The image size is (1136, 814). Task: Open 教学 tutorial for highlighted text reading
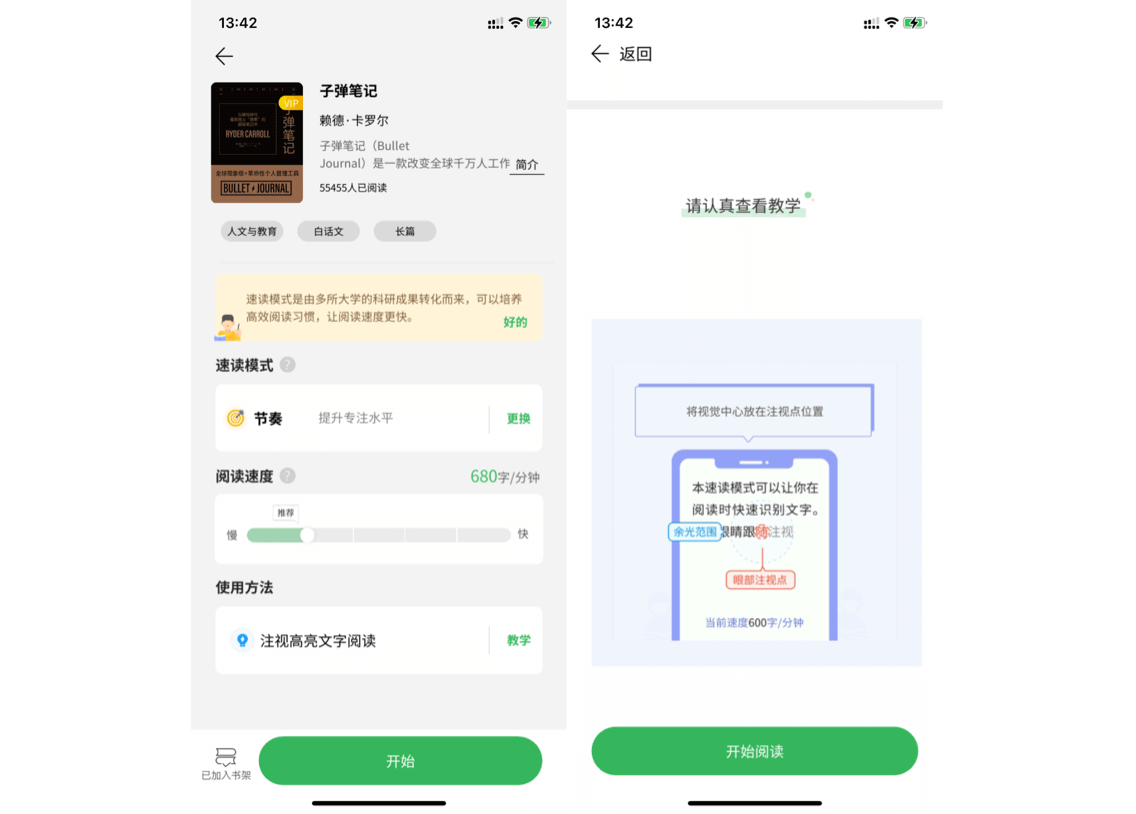tap(518, 640)
